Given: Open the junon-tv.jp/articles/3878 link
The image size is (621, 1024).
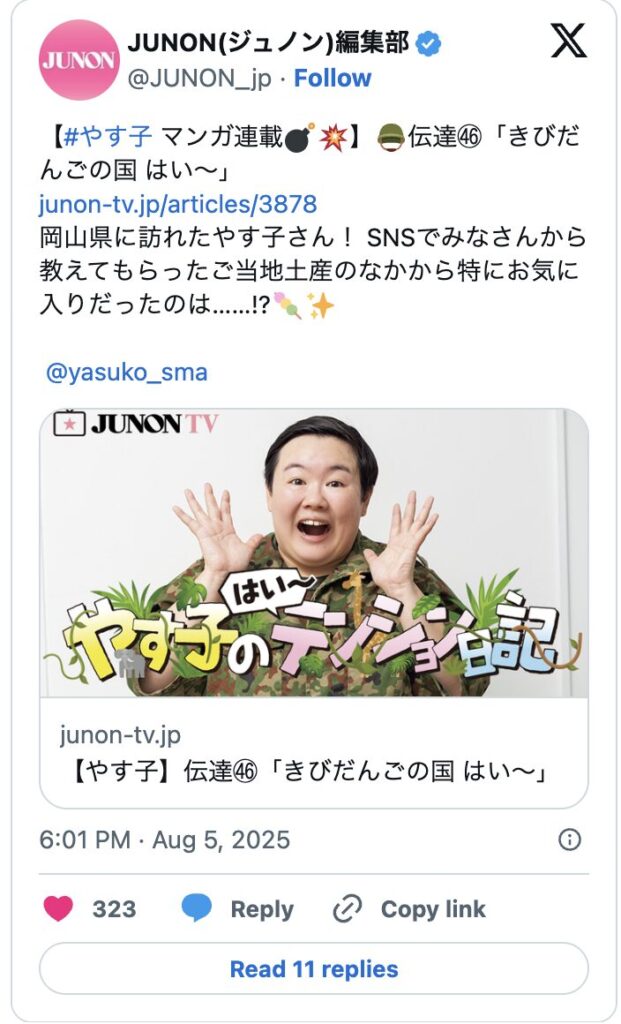Looking at the screenshot, I should point(177,205).
